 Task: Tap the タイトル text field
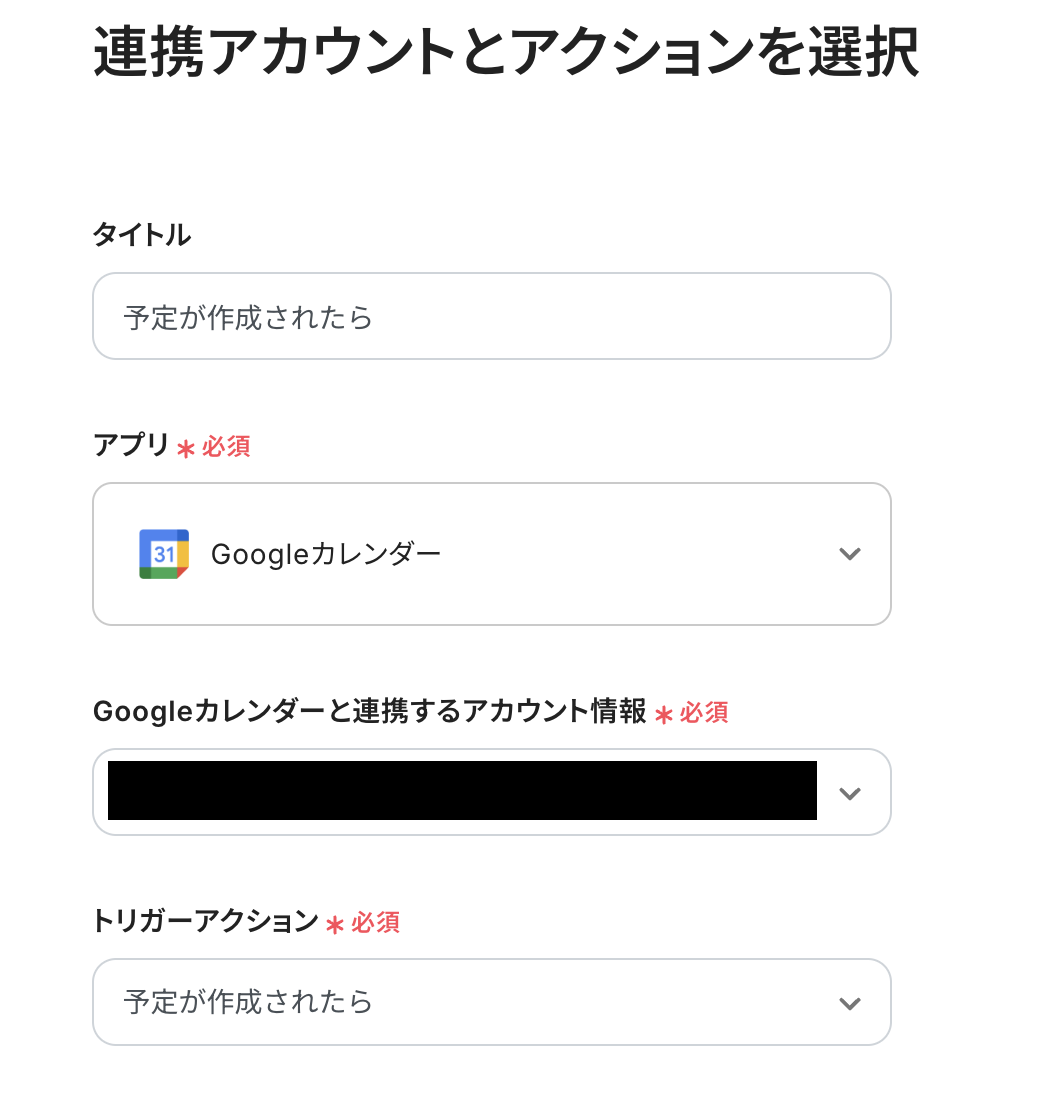(491, 317)
